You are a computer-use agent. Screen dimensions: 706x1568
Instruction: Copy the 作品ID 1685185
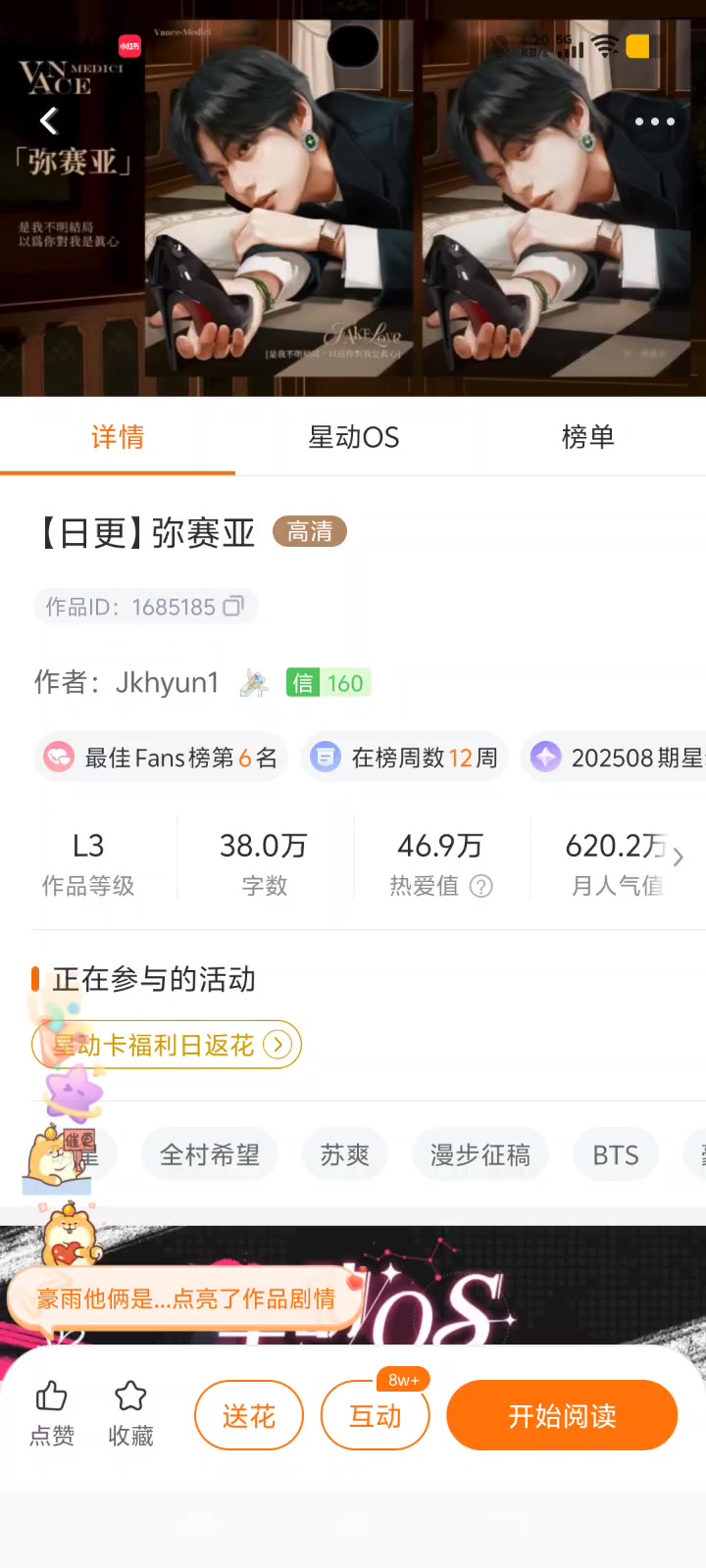pos(233,607)
